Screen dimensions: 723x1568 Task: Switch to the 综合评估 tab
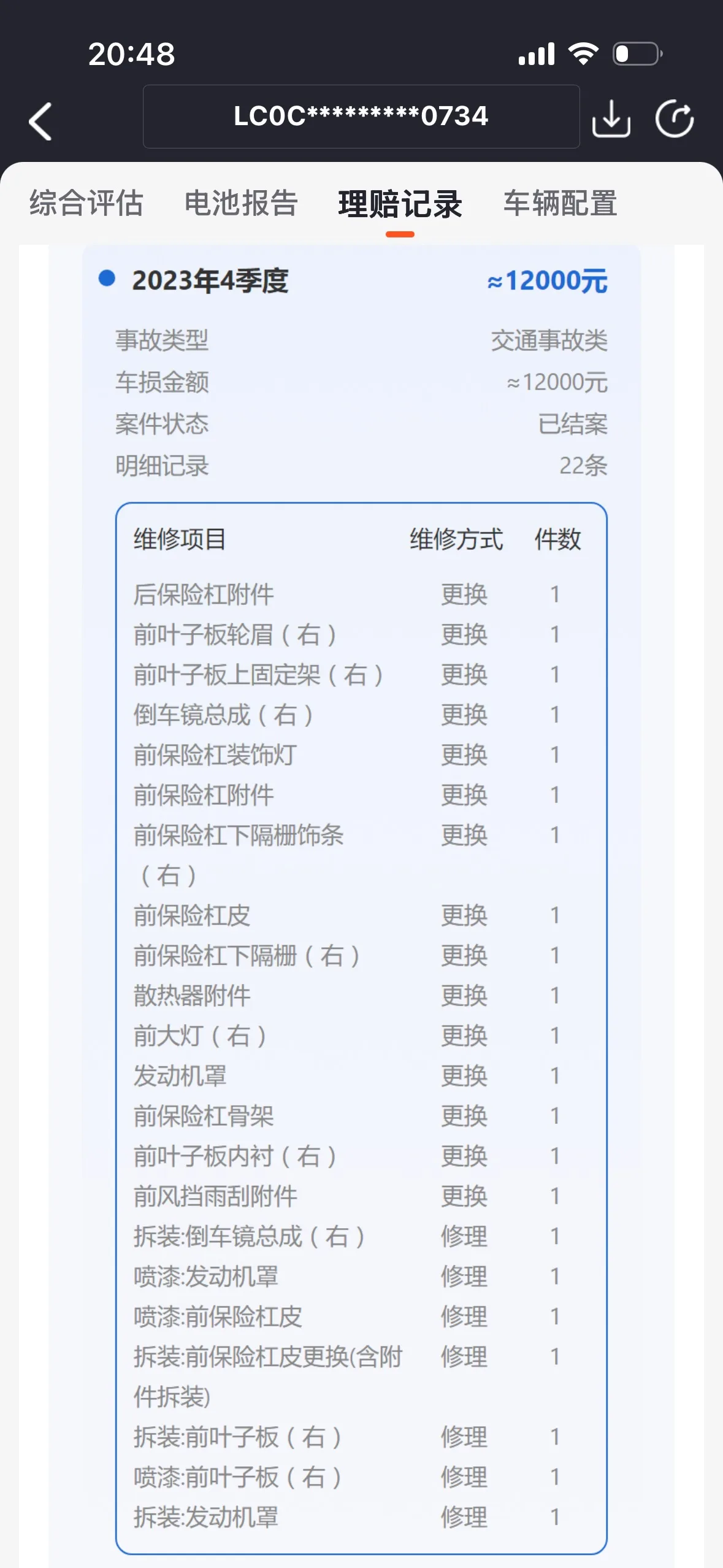pyautogui.click(x=86, y=203)
